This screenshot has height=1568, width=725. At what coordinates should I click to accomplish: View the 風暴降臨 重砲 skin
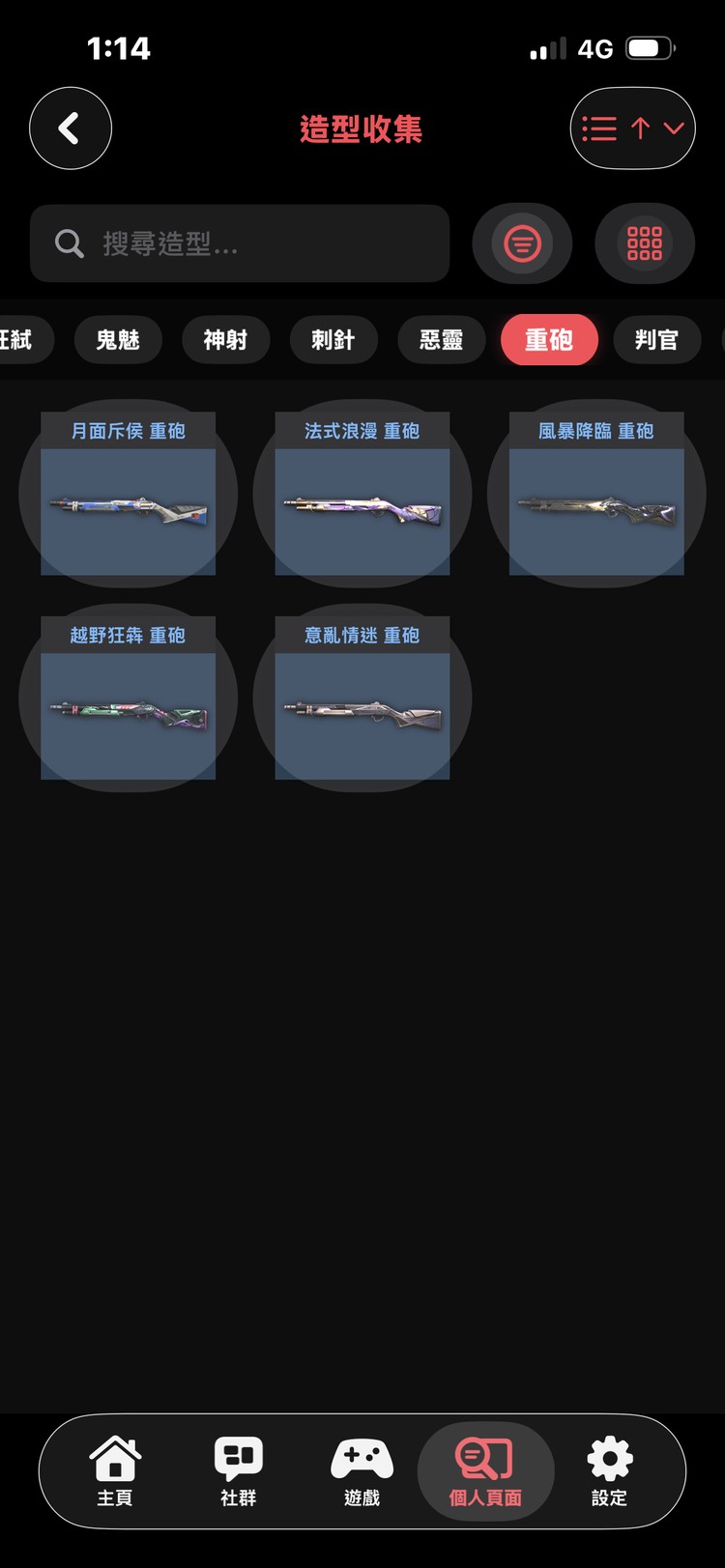coord(596,494)
